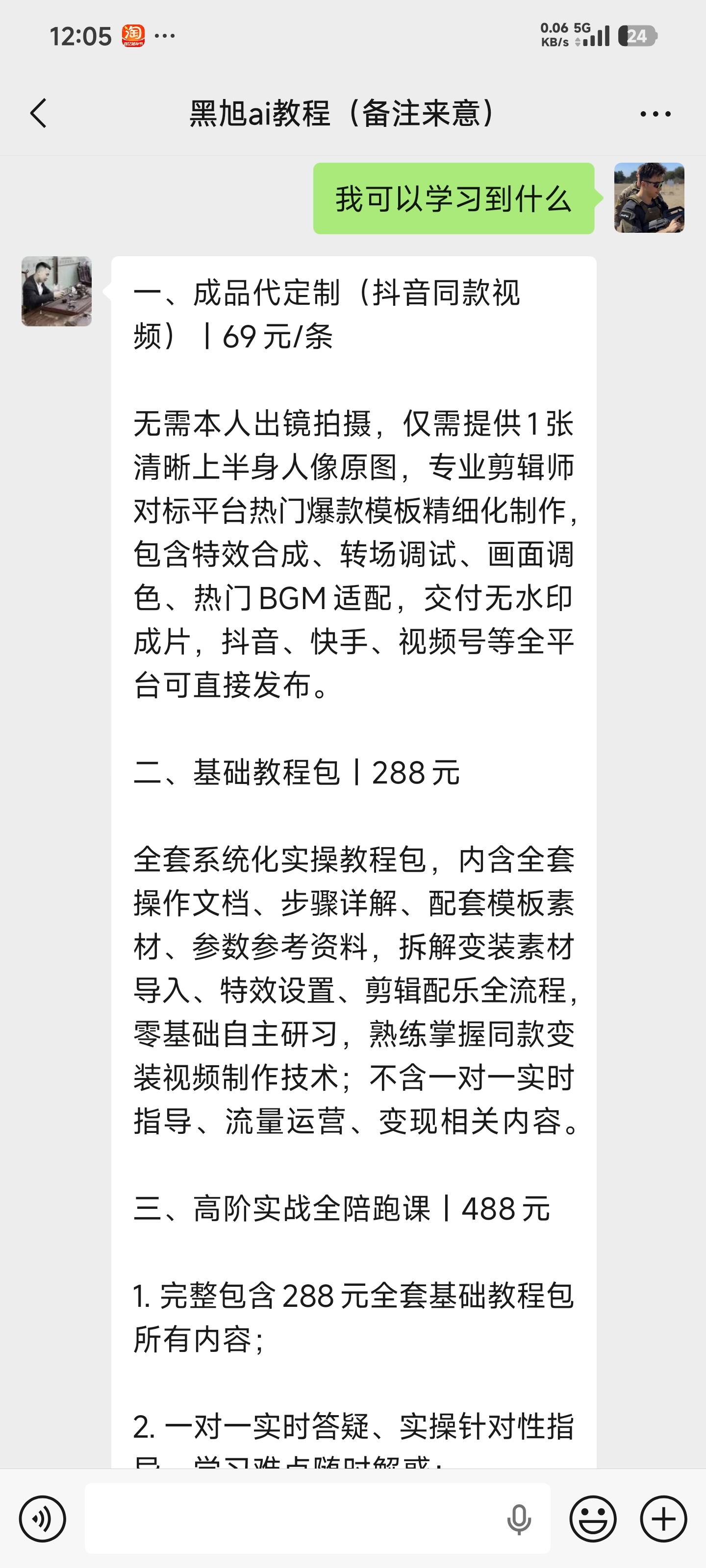This screenshot has width=706, height=1568.
Task: Open the emoji picker
Action: pyautogui.click(x=593, y=1519)
